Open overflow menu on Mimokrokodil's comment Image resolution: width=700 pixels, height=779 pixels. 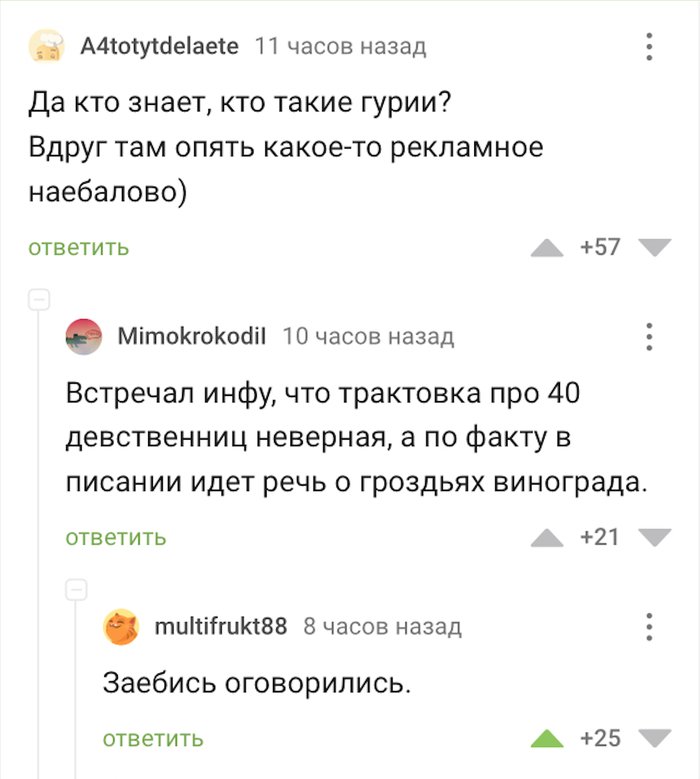point(649,337)
